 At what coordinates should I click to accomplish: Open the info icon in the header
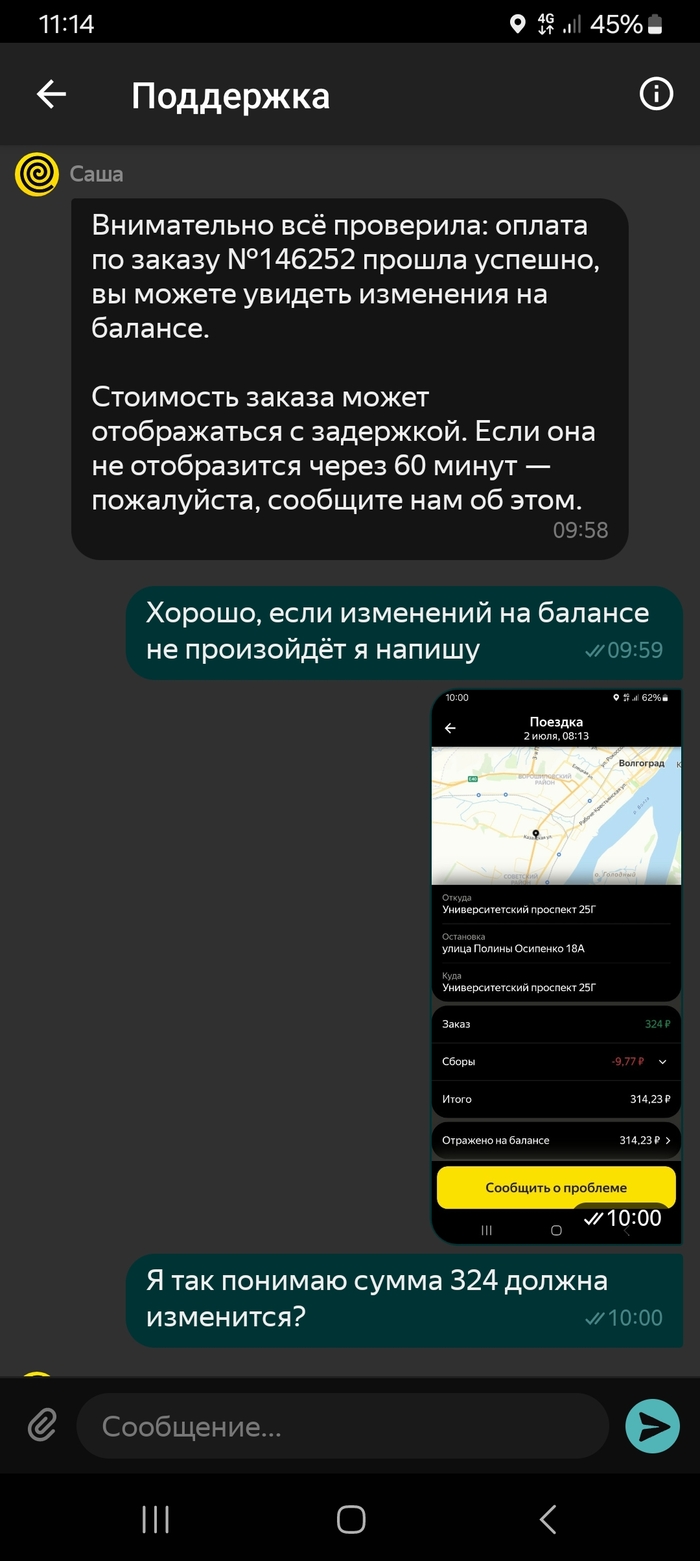pos(656,95)
